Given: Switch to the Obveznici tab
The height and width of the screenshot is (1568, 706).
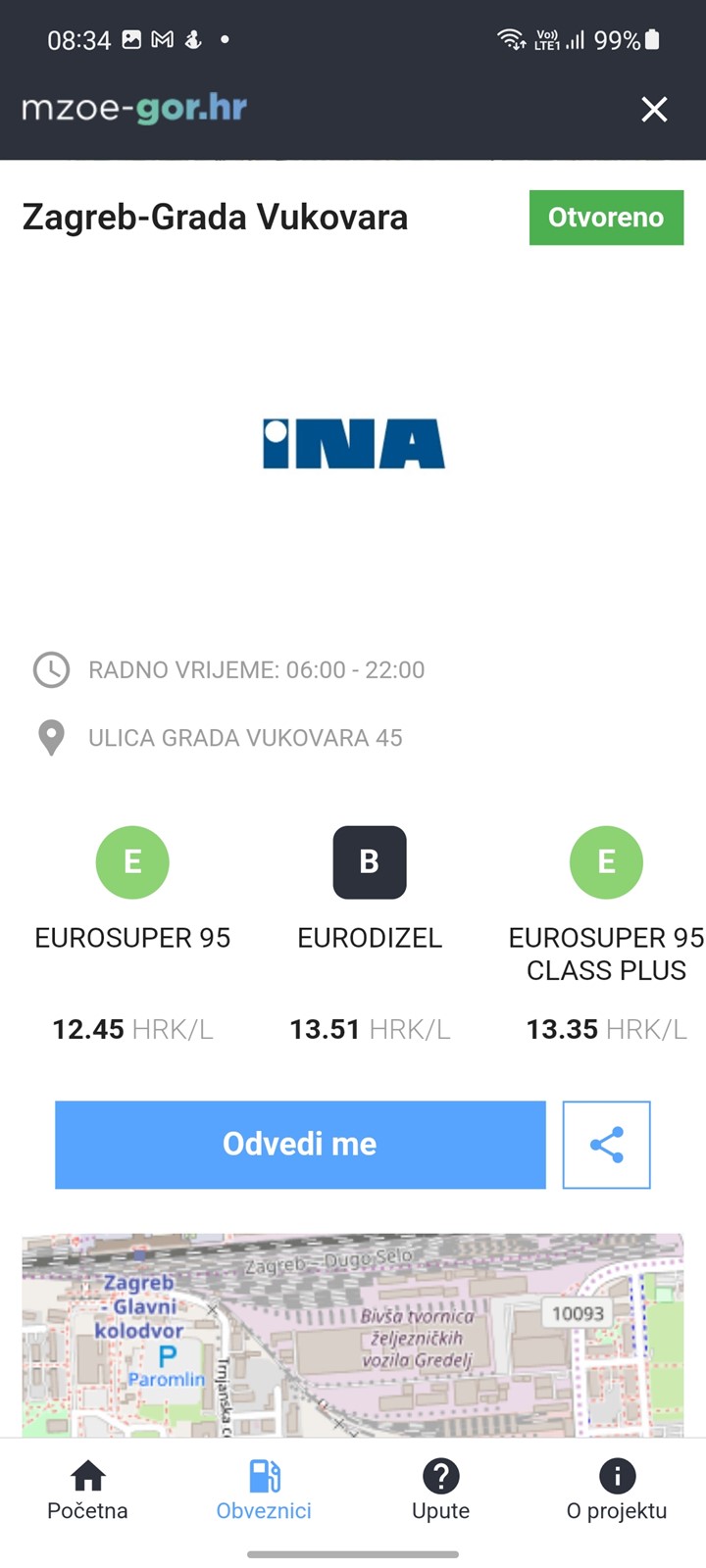Looking at the screenshot, I should (264, 1490).
